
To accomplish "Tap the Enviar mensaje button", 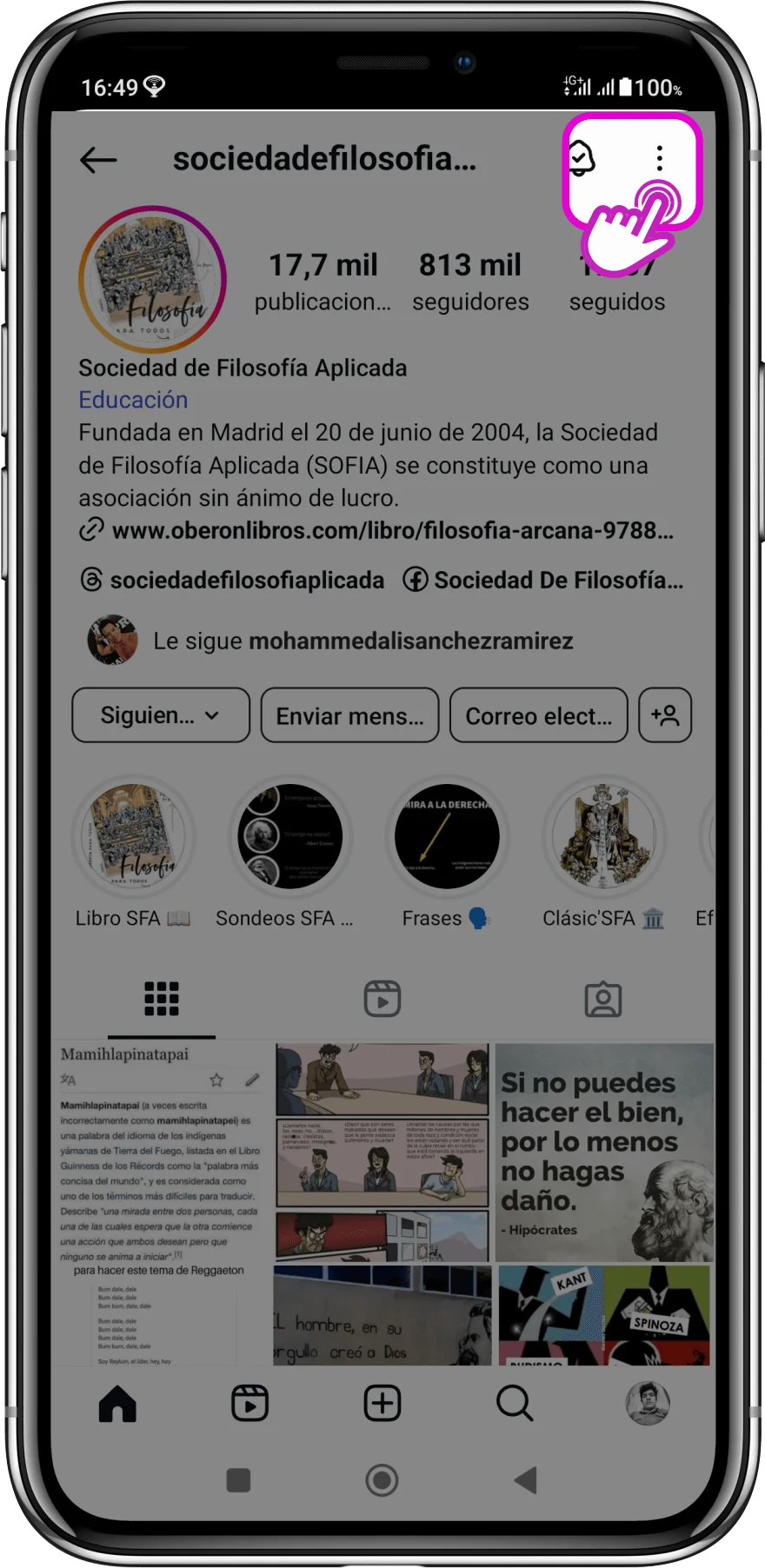I will [349, 715].
